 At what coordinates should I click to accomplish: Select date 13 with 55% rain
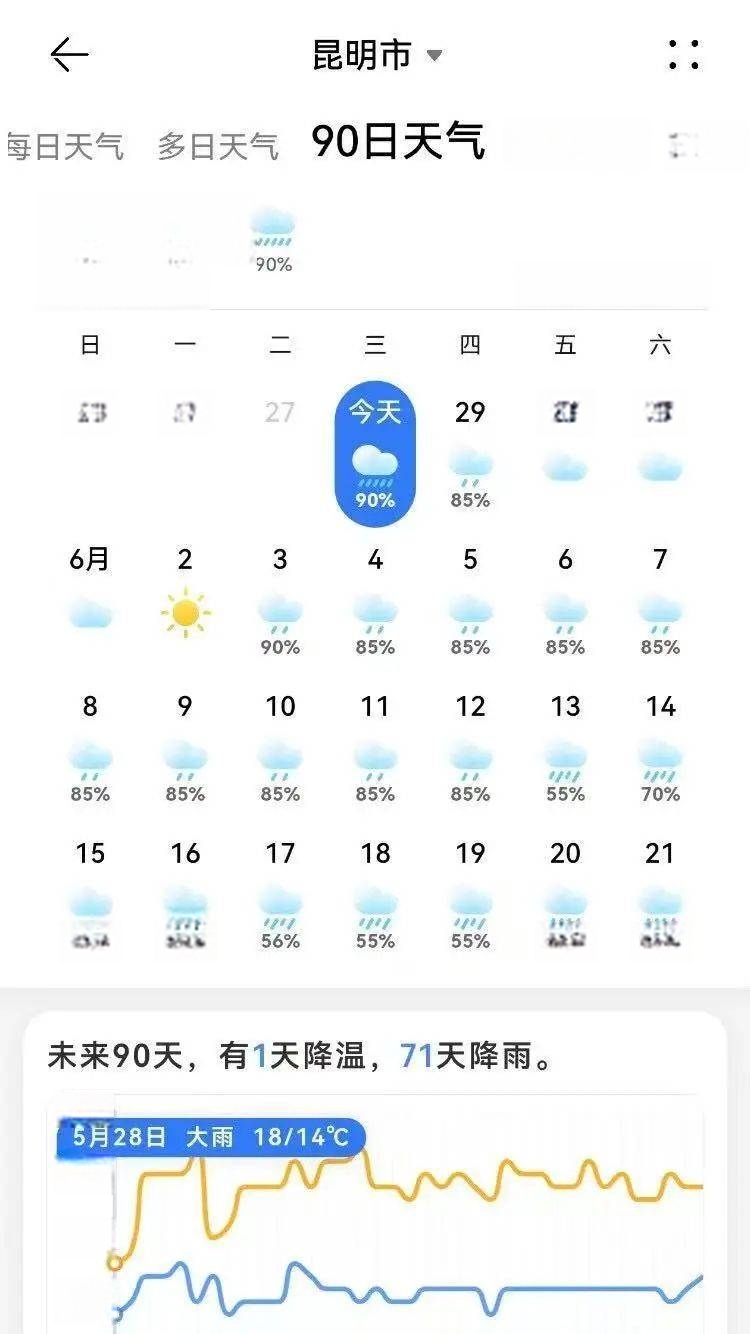tap(565, 748)
